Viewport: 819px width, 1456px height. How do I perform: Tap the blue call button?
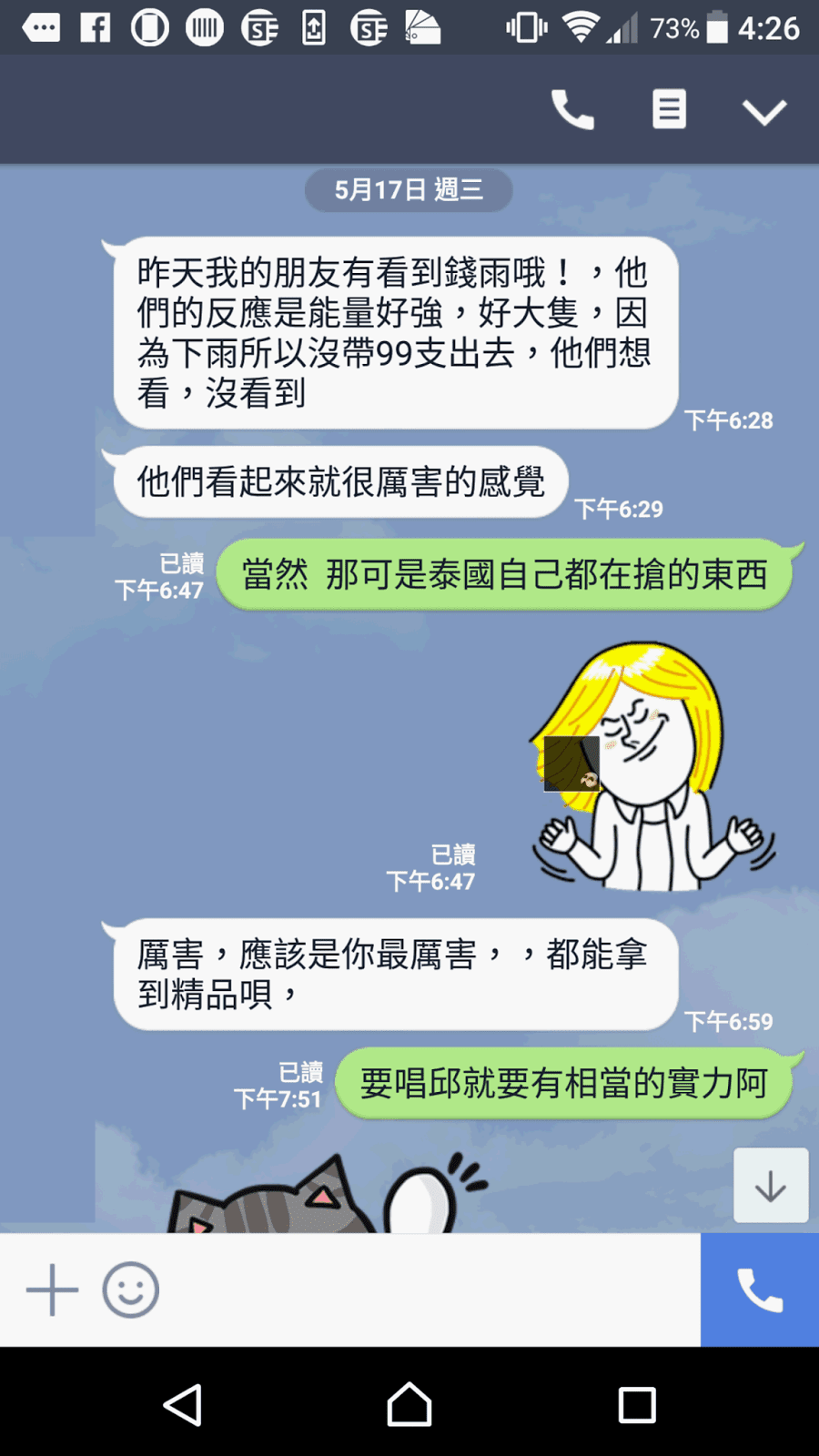coord(759,1289)
